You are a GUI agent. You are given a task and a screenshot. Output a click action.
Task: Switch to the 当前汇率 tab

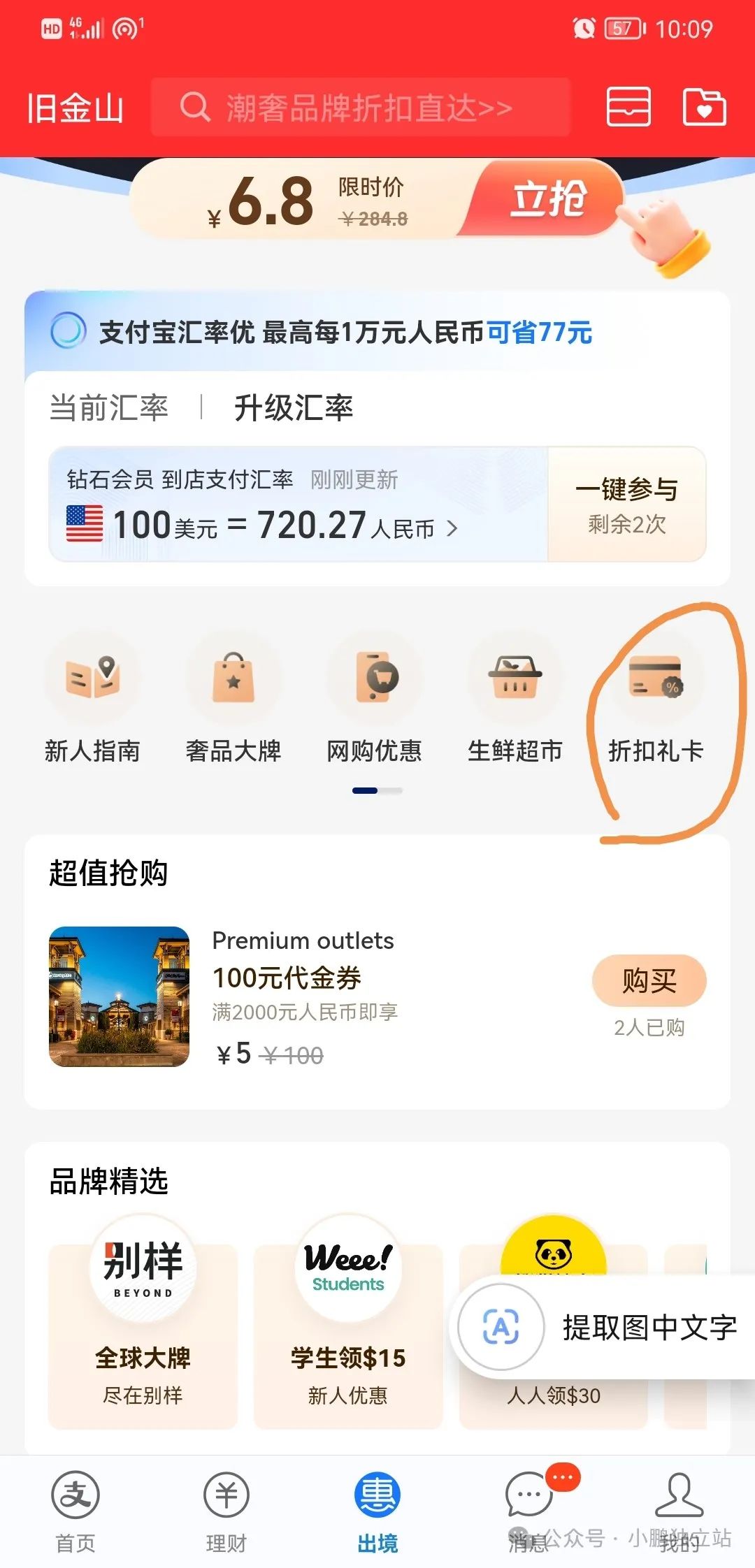(x=109, y=407)
